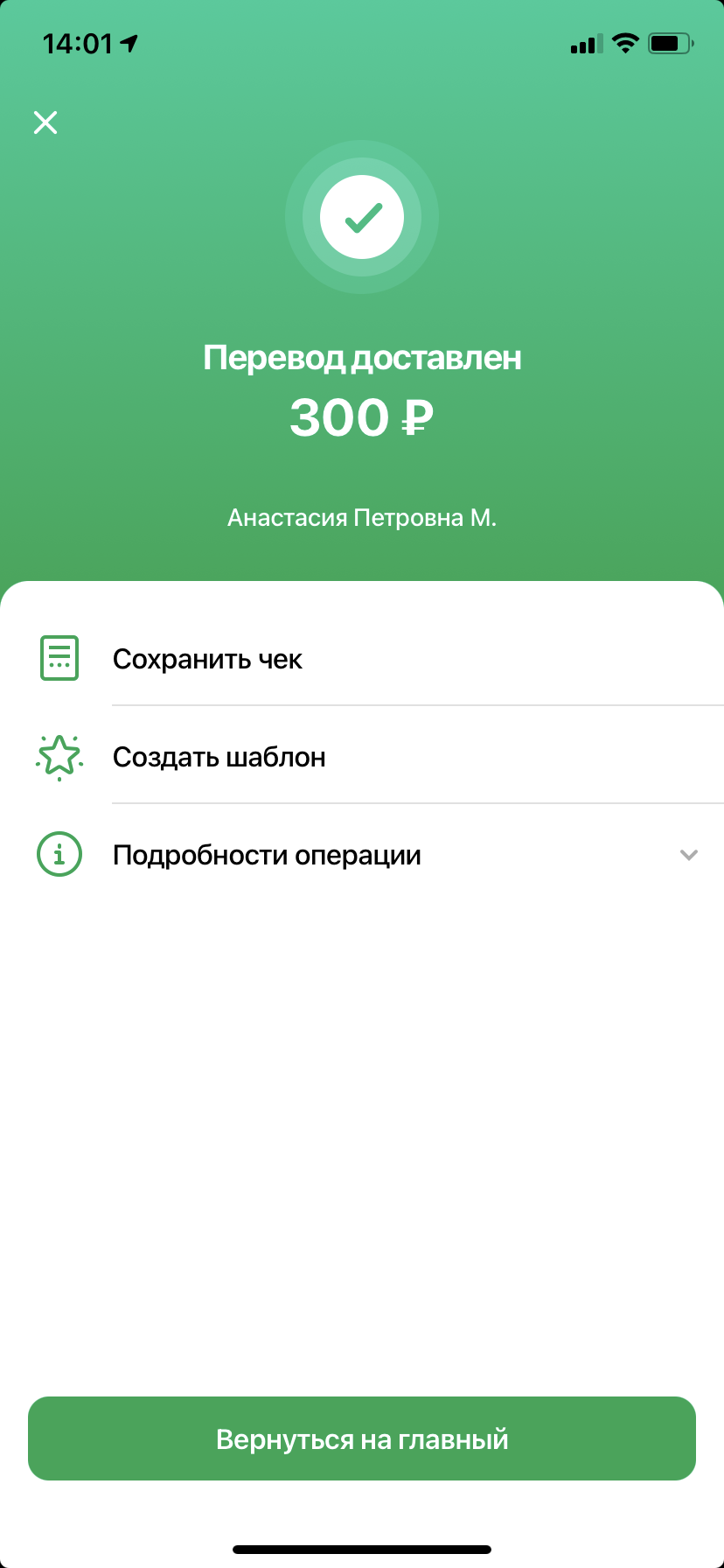This screenshot has width=724, height=1568.
Task: Tap Вернуться на главный button
Action: 362,1438
